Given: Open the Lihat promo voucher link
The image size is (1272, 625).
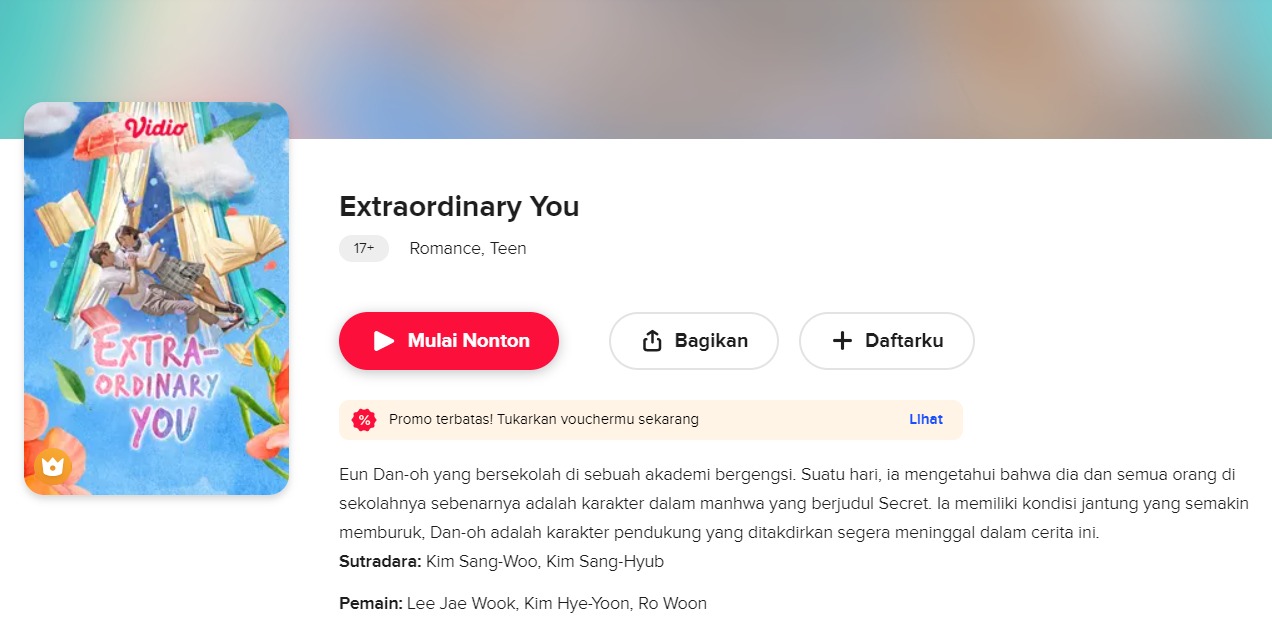Looking at the screenshot, I should pyautogui.click(x=925, y=419).
